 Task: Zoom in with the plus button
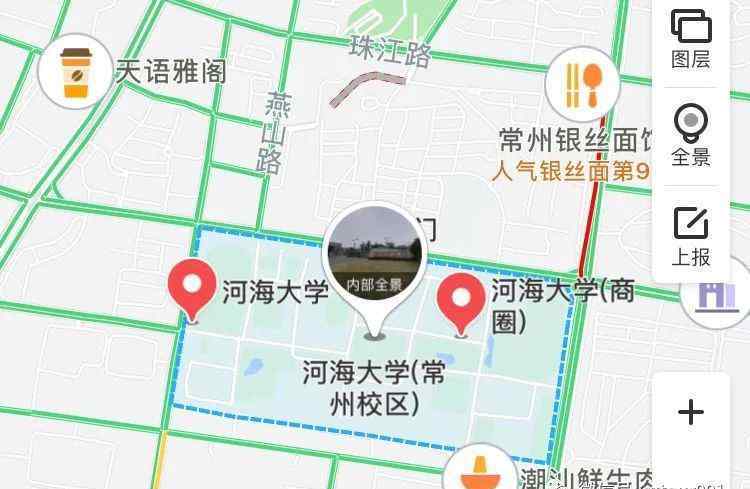(x=691, y=412)
